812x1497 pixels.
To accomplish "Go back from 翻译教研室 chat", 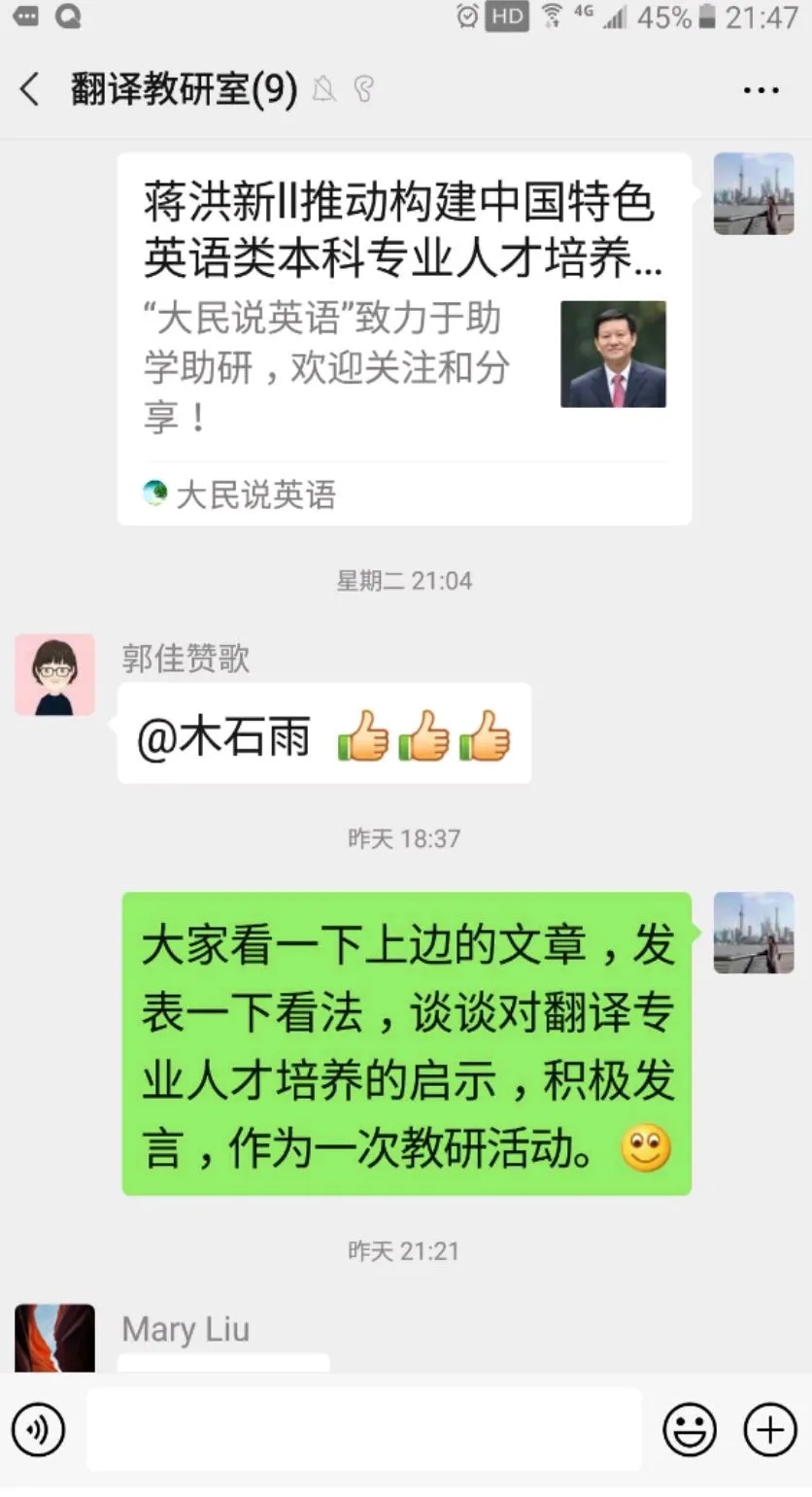I will pyautogui.click(x=30, y=89).
